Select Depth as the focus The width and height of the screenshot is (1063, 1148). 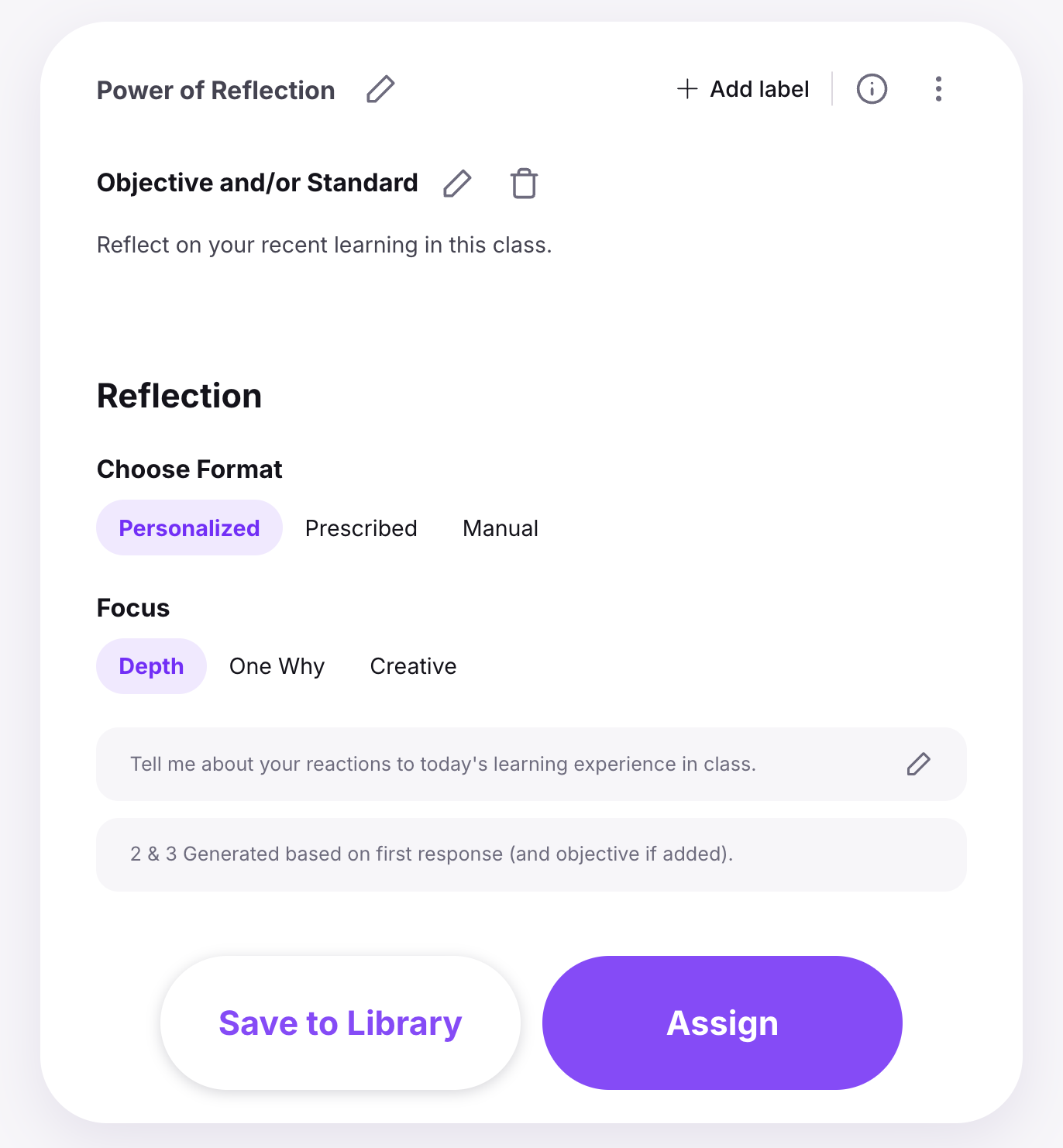(151, 666)
